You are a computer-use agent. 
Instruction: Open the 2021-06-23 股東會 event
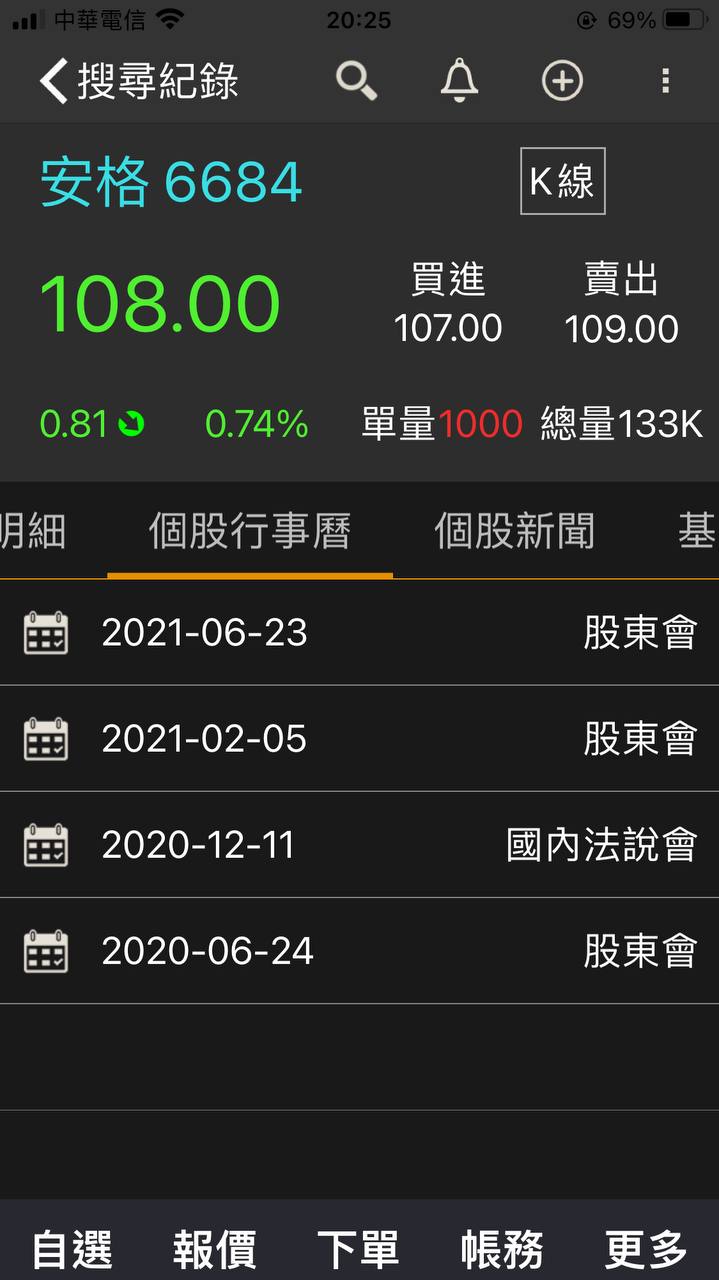pos(359,633)
